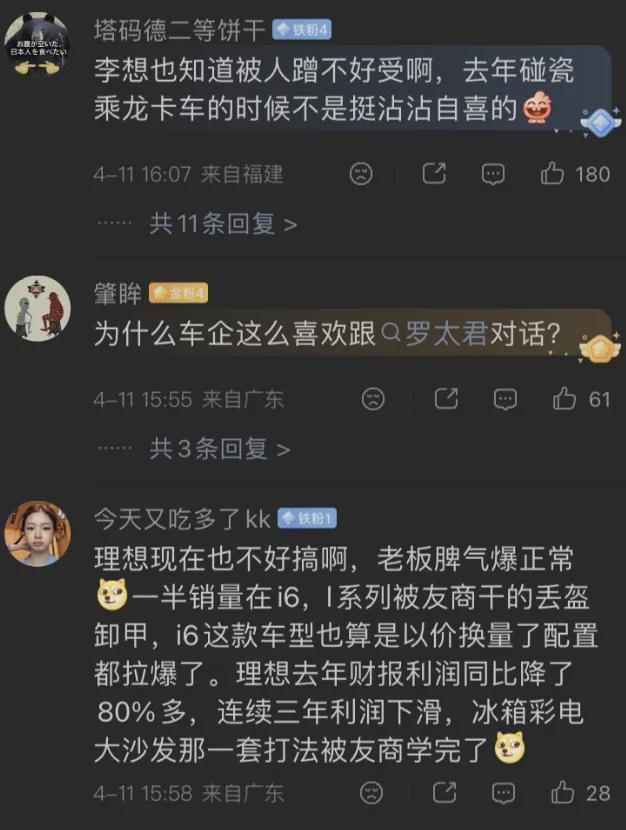Screen dimensions: 626x830
Task: Search the 罗太君 keyword link
Action: click(x=438, y=334)
